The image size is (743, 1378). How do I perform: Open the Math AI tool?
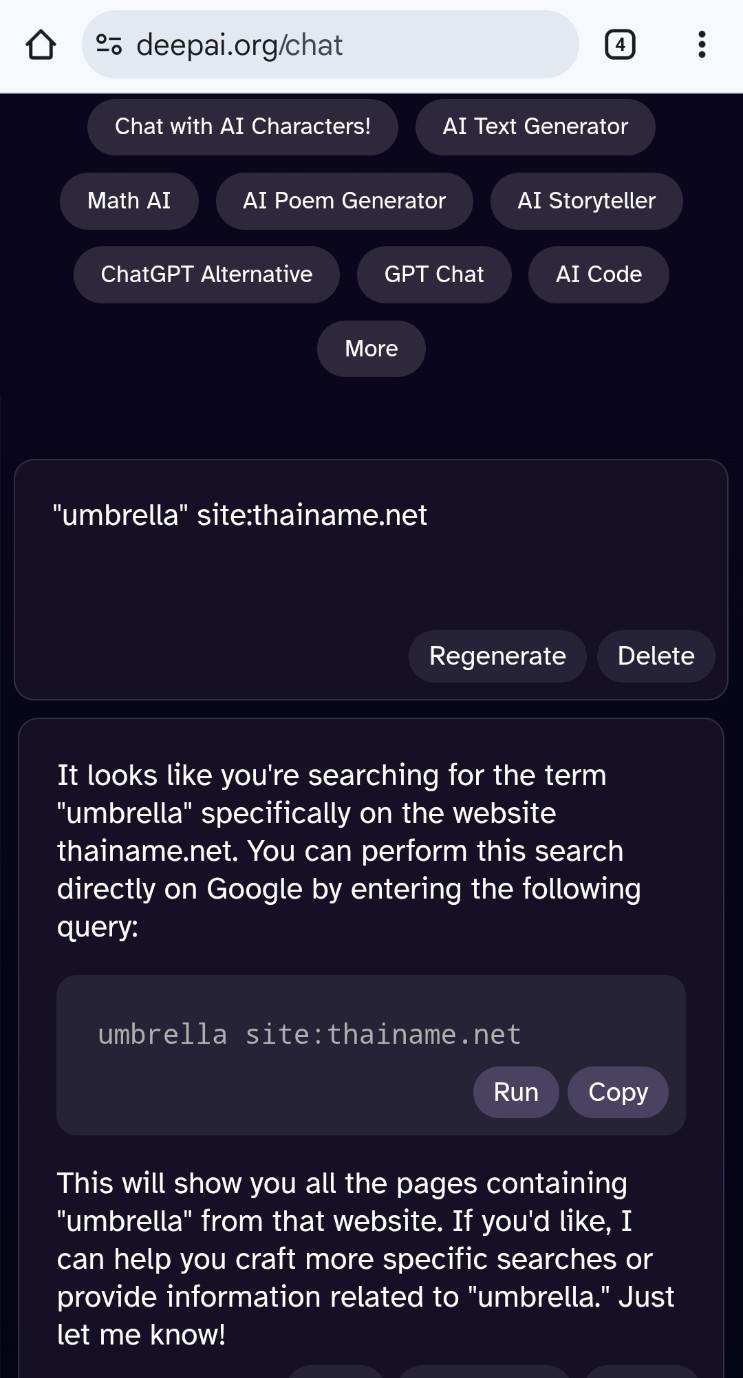point(129,201)
